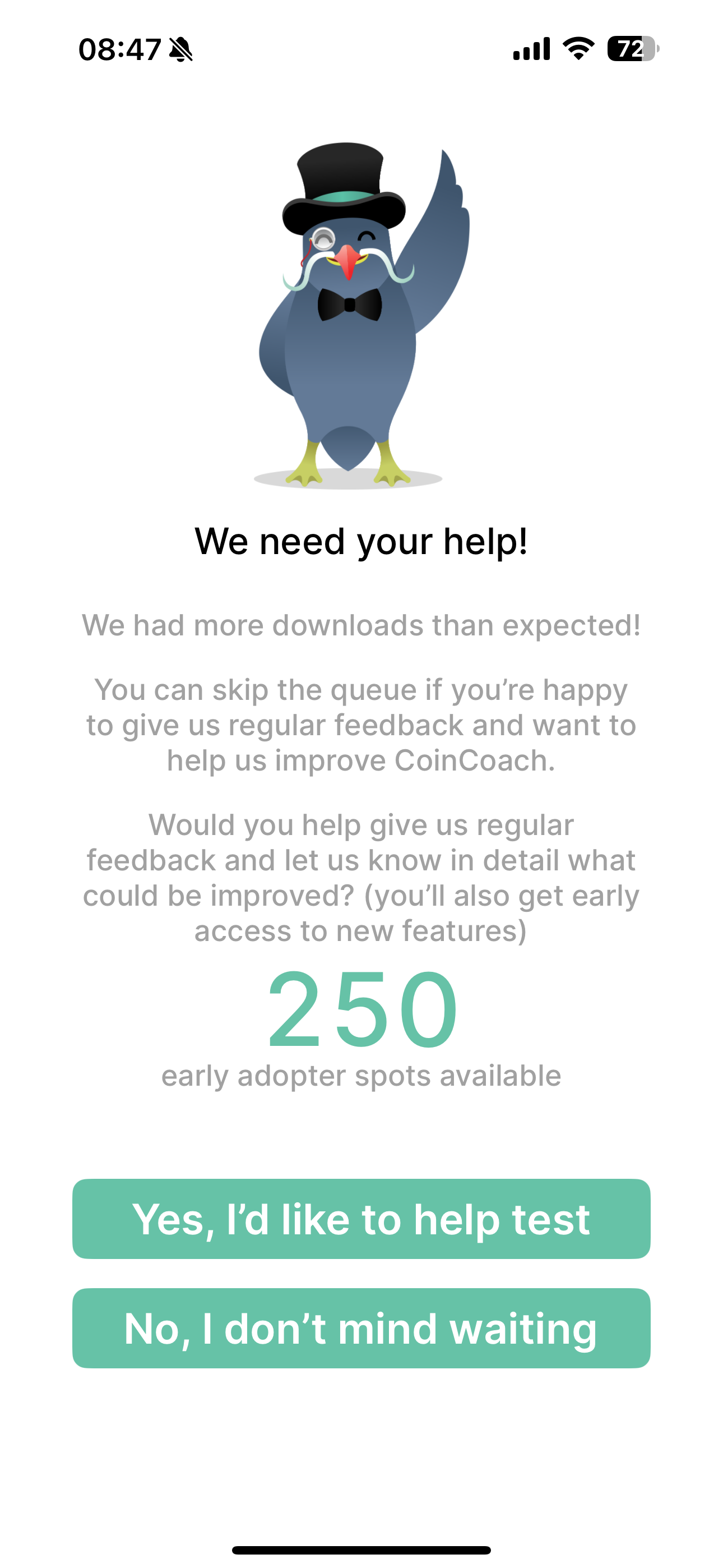The height and width of the screenshot is (1568, 723).
Task: Tap "Yes, I'd like to help test"
Action: click(x=361, y=1219)
